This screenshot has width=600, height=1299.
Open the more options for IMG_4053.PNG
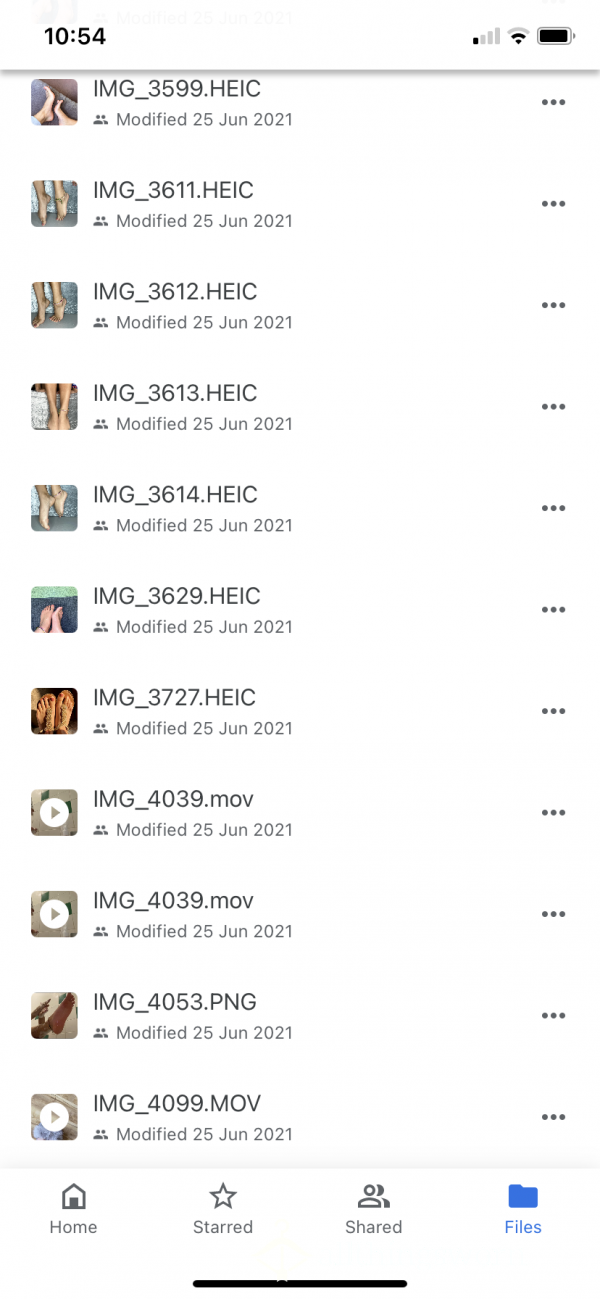(553, 1016)
